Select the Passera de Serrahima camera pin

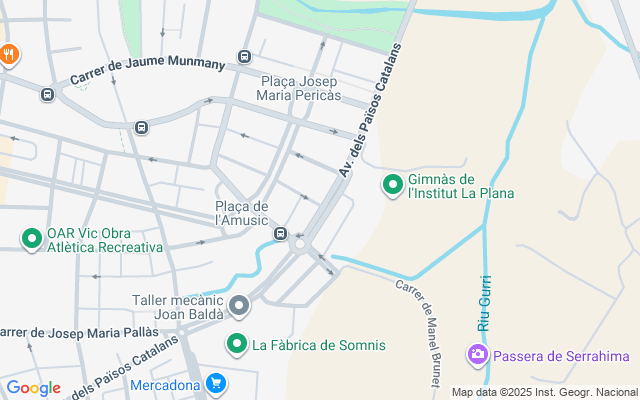tap(478, 355)
